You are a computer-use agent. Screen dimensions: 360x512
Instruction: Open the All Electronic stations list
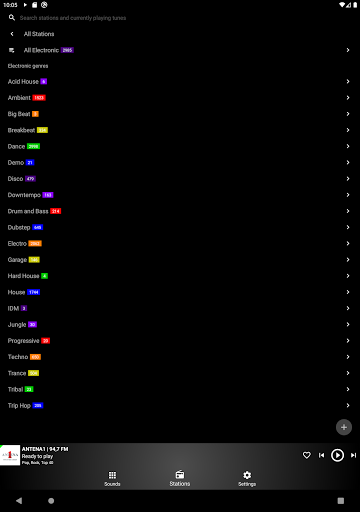(180, 50)
